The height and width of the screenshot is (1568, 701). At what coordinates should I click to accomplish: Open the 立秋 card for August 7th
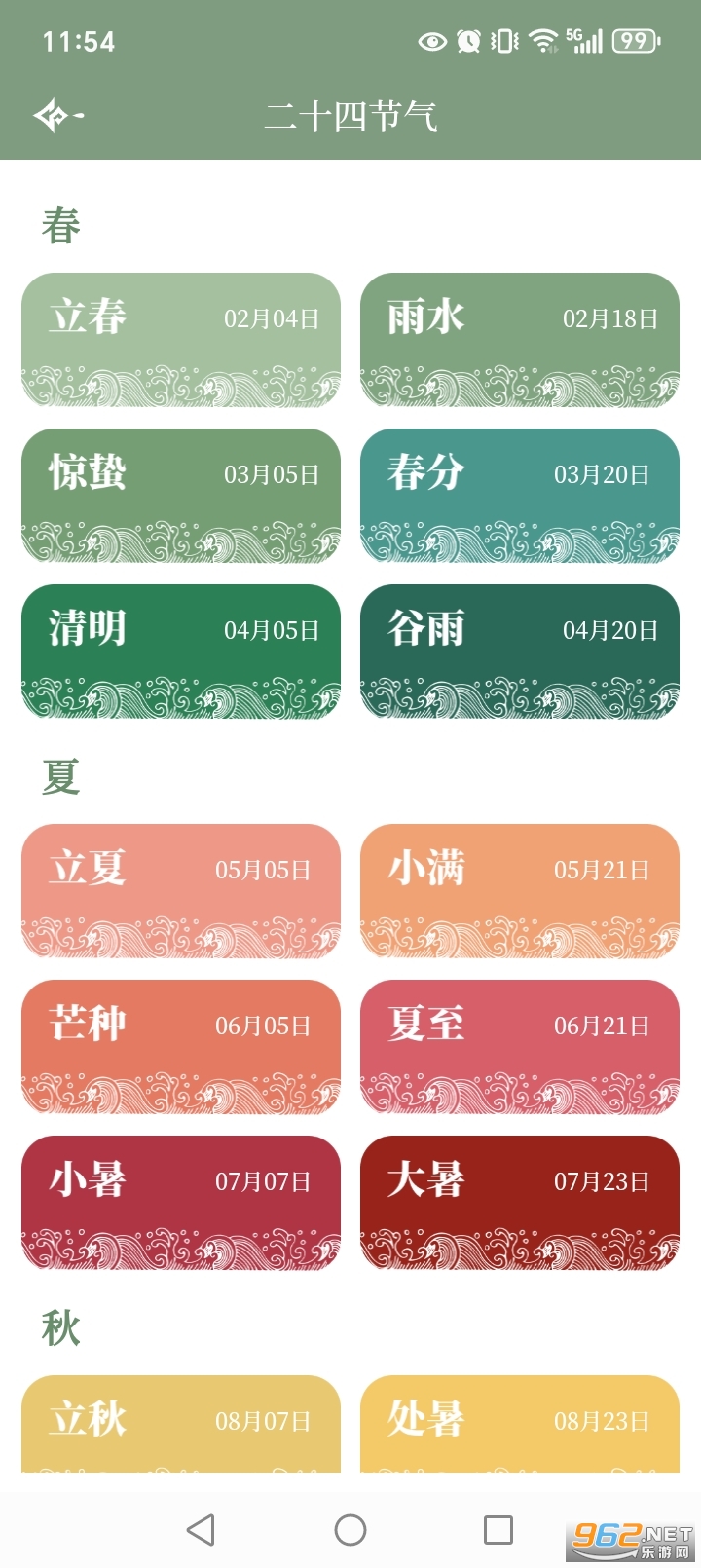point(181,1422)
